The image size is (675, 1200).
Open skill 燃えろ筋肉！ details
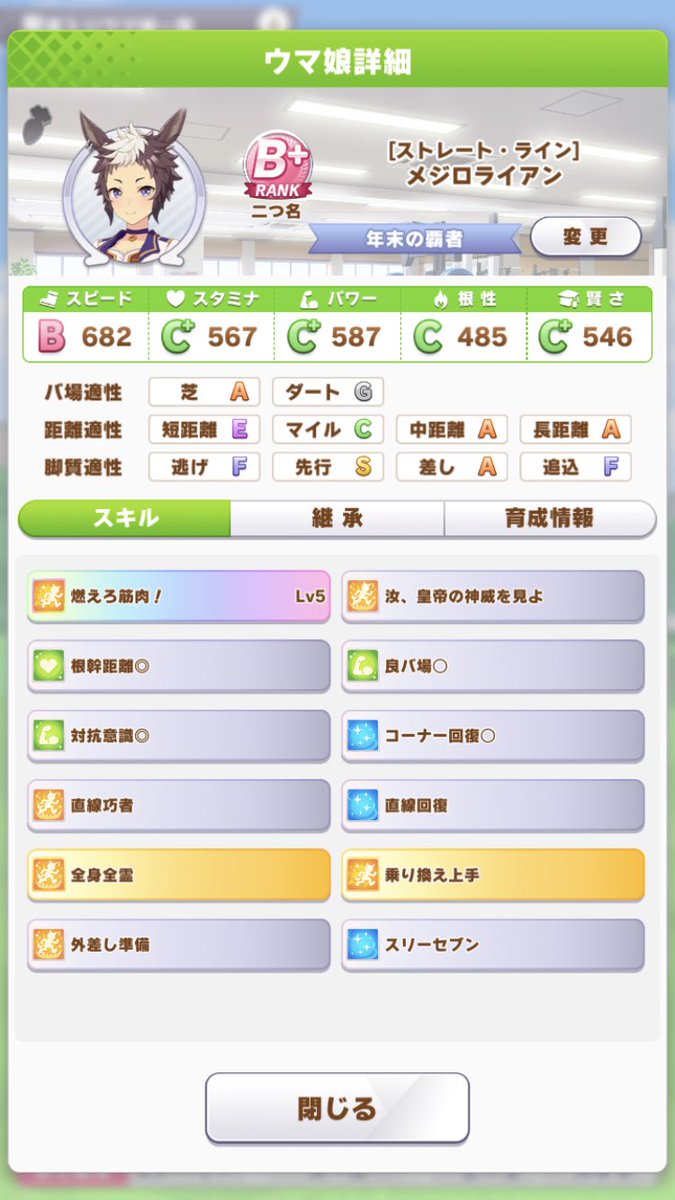[178, 597]
